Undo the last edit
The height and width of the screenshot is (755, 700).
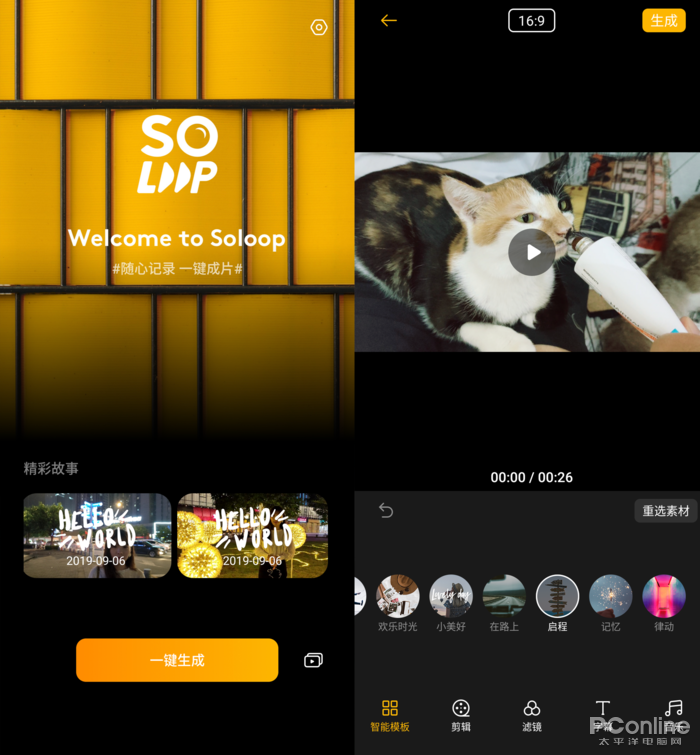point(386,511)
